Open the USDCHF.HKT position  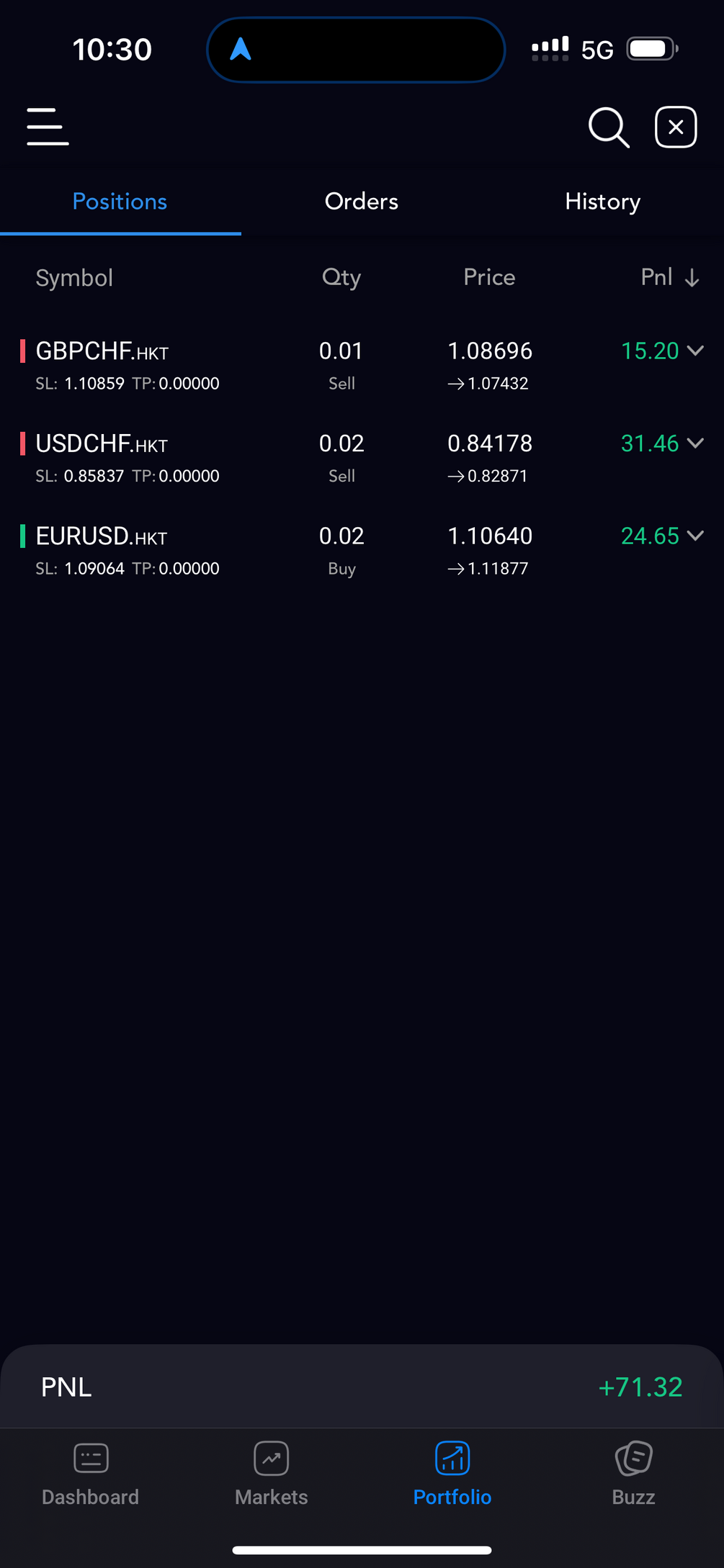click(102, 444)
